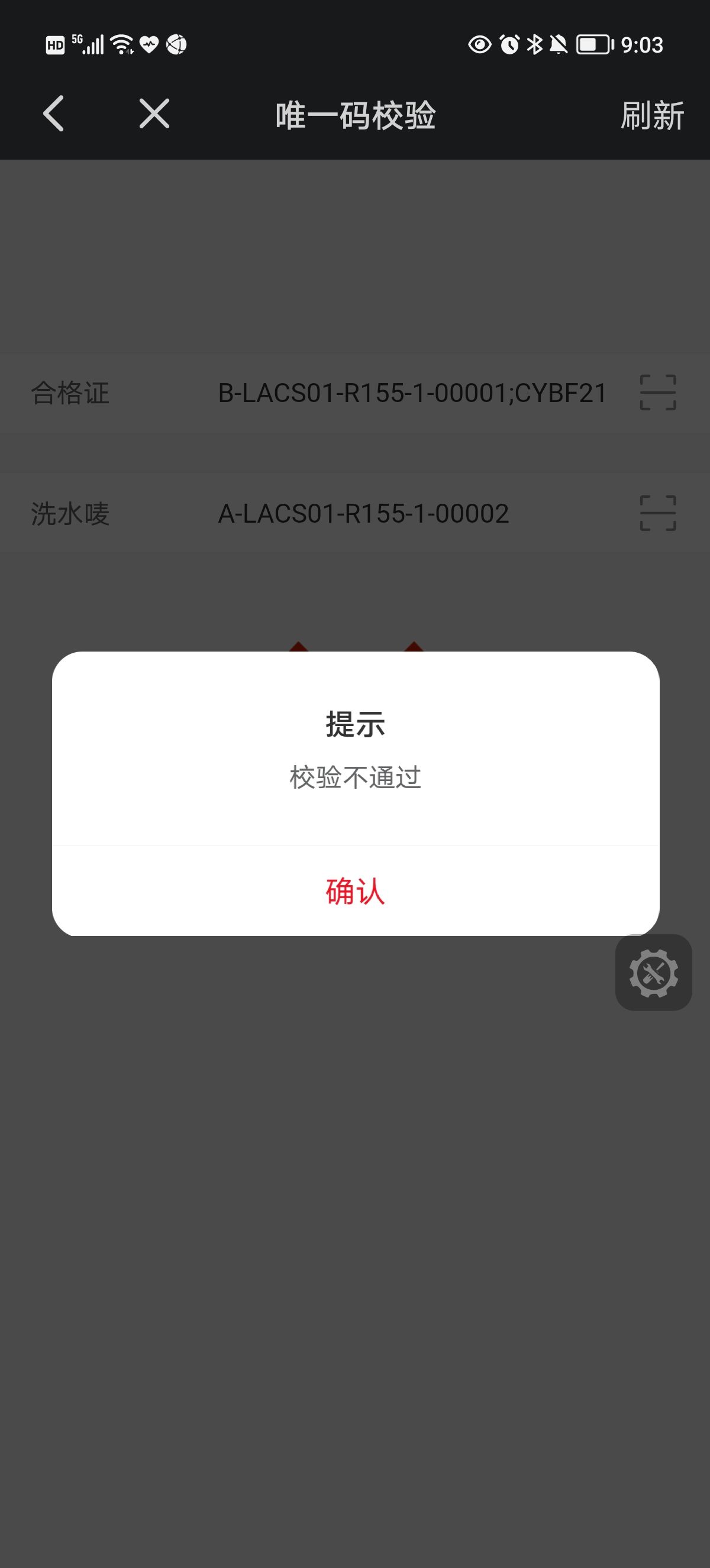Open the floating gear tools button
Image resolution: width=710 pixels, height=1568 pixels.
tap(653, 973)
